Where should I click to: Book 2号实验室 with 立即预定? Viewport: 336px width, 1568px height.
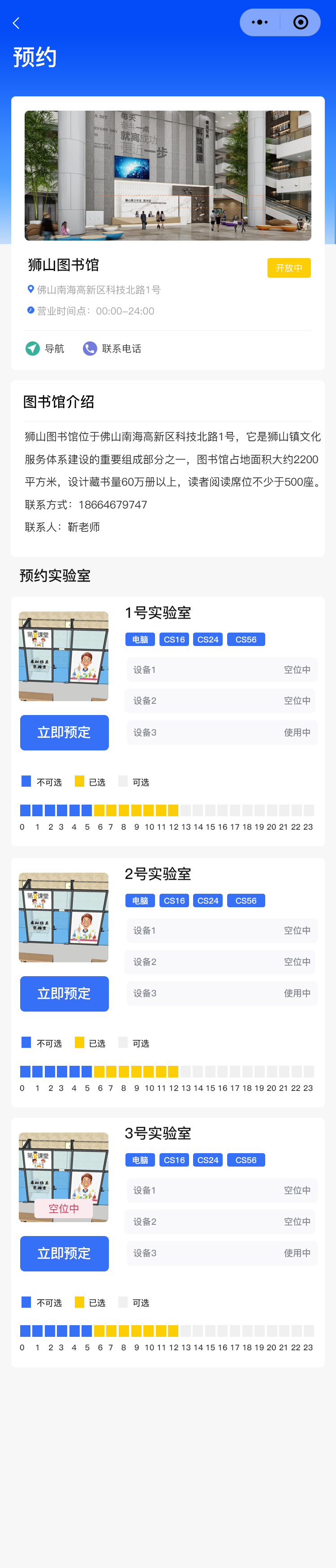click(65, 993)
